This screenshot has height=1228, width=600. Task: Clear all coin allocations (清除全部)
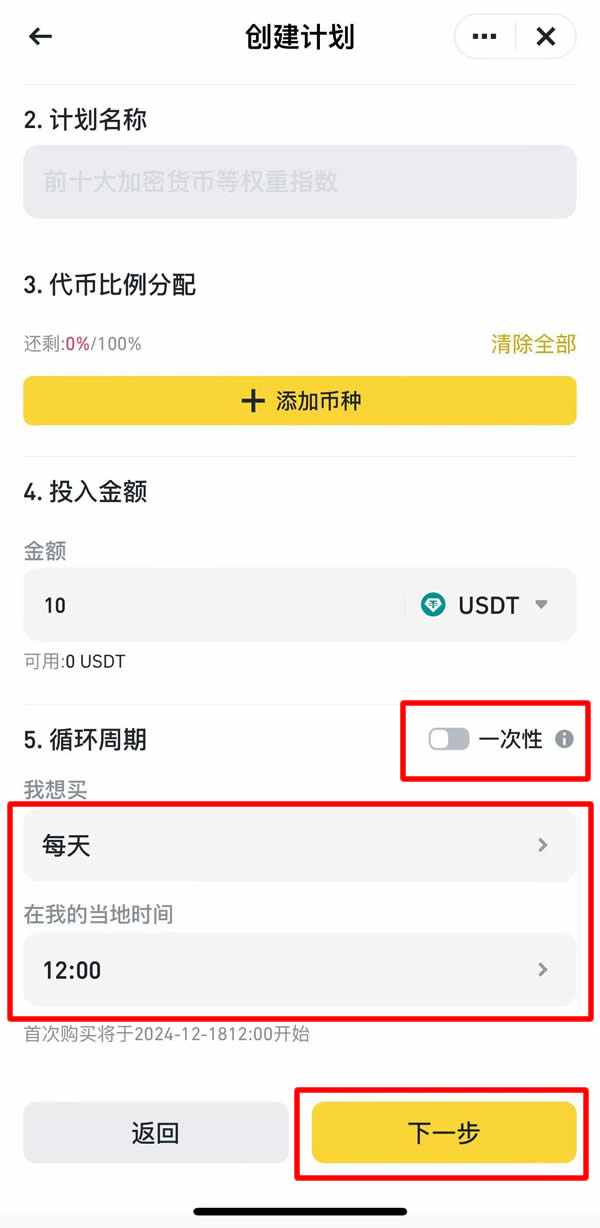533,344
